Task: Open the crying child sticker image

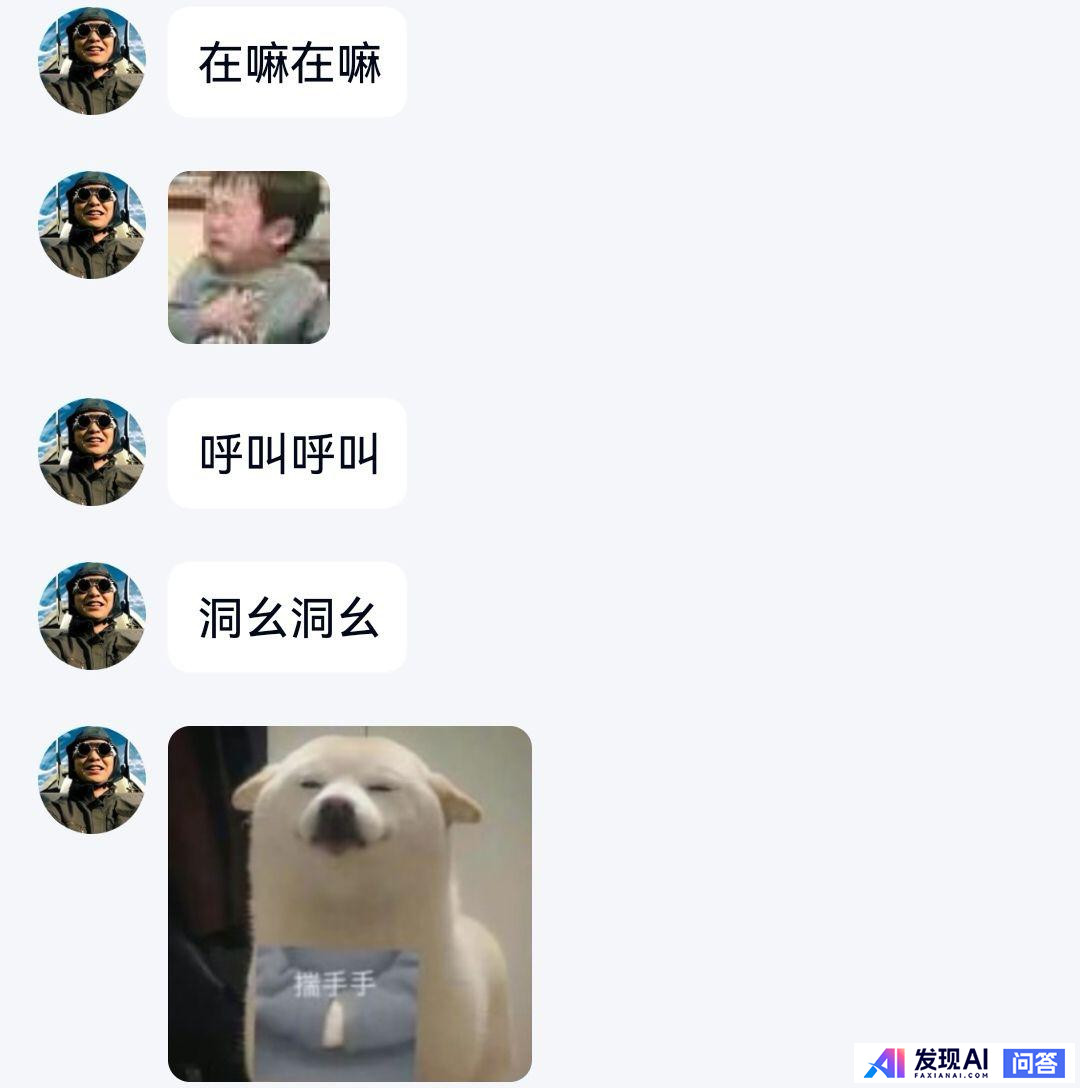Action: point(248,257)
